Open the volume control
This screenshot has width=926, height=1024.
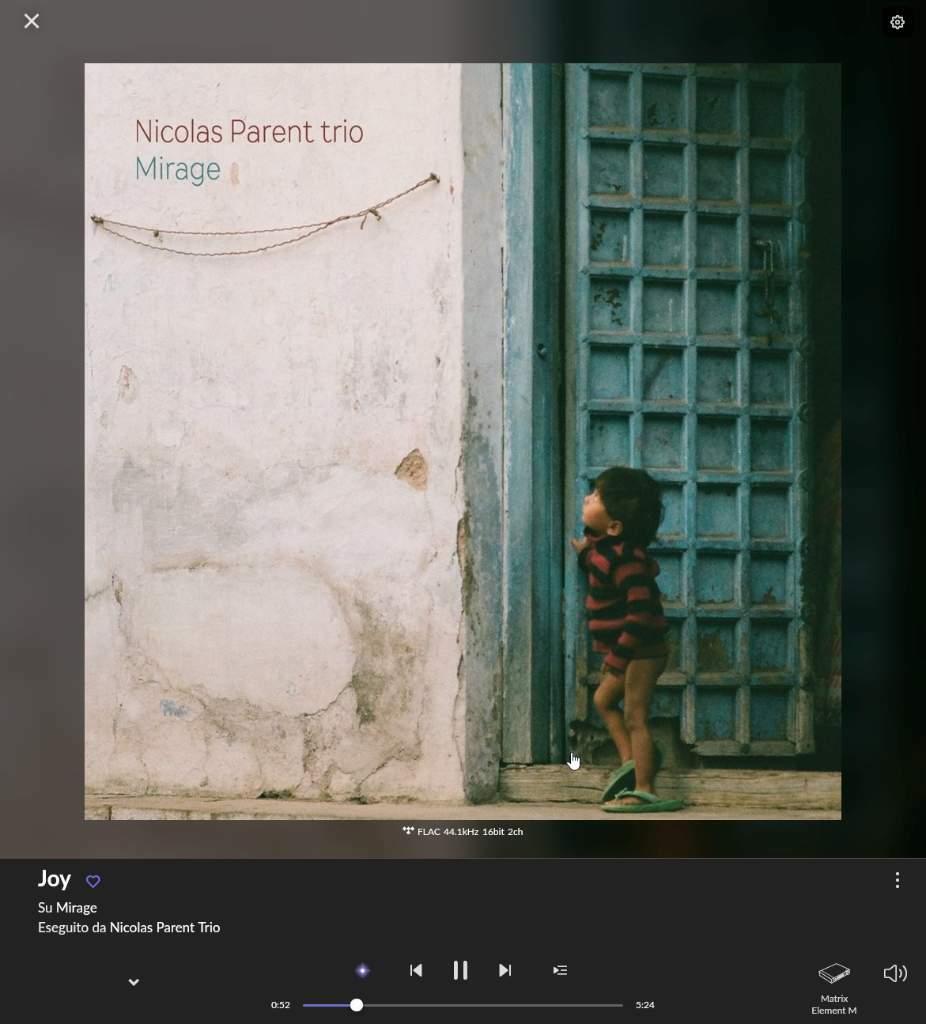pos(895,973)
